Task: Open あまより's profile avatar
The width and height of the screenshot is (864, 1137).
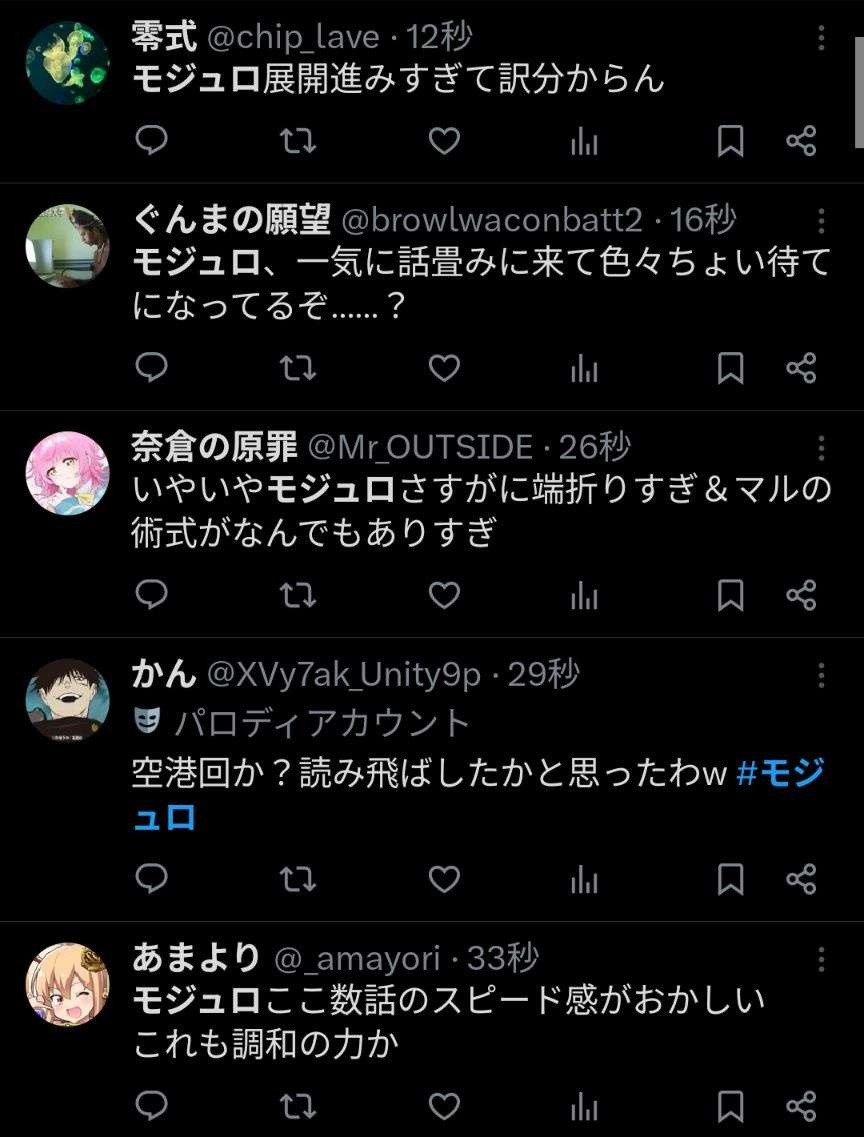Action: pos(67,984)
